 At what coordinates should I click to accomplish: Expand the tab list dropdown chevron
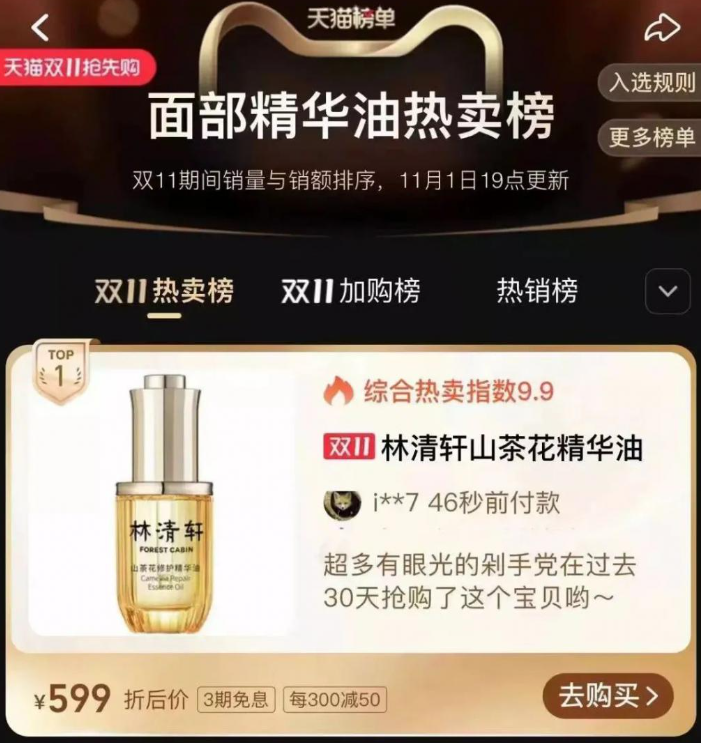(667, 292)
